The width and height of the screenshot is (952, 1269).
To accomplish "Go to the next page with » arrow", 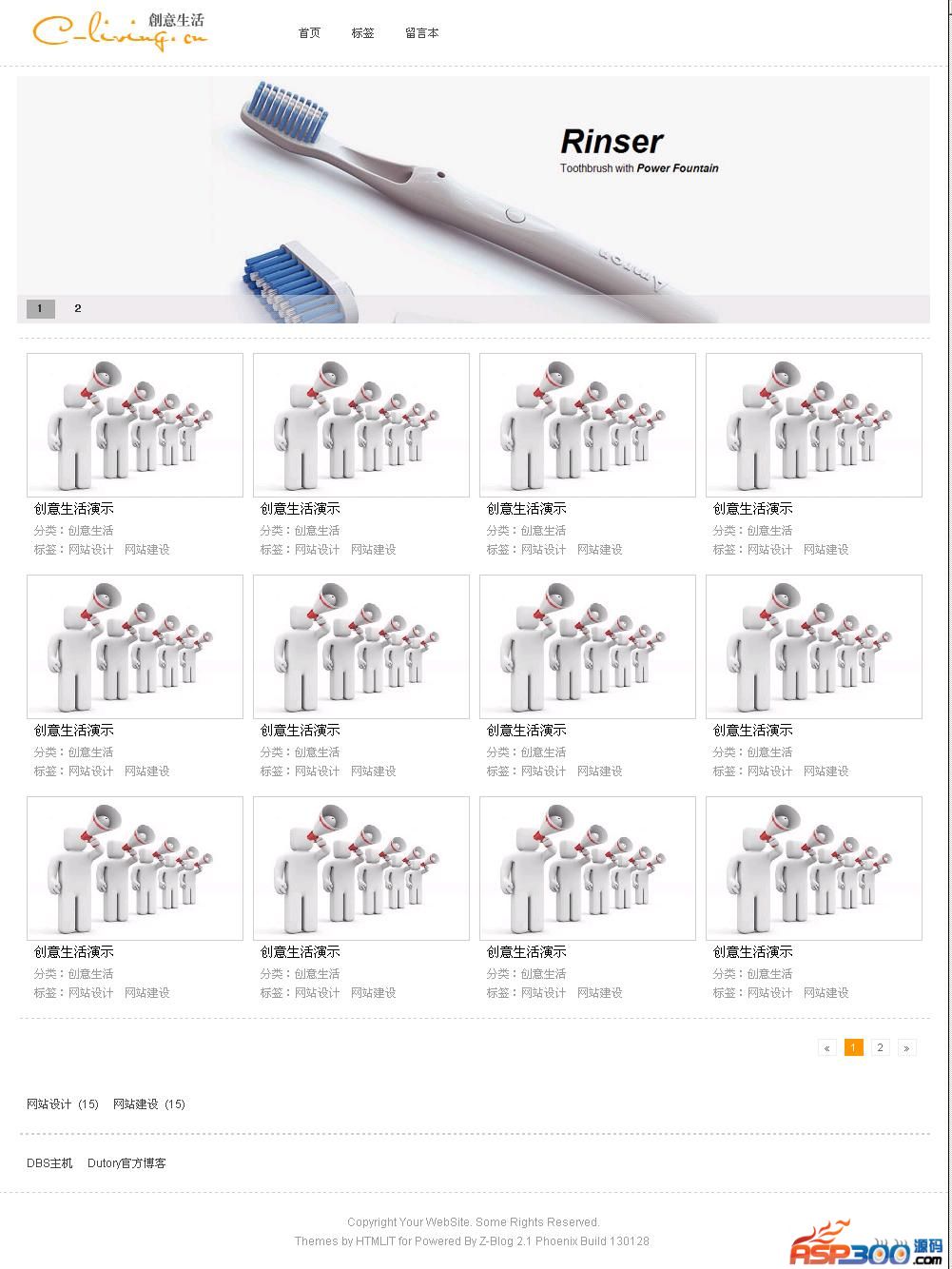I will [907, 1047].
